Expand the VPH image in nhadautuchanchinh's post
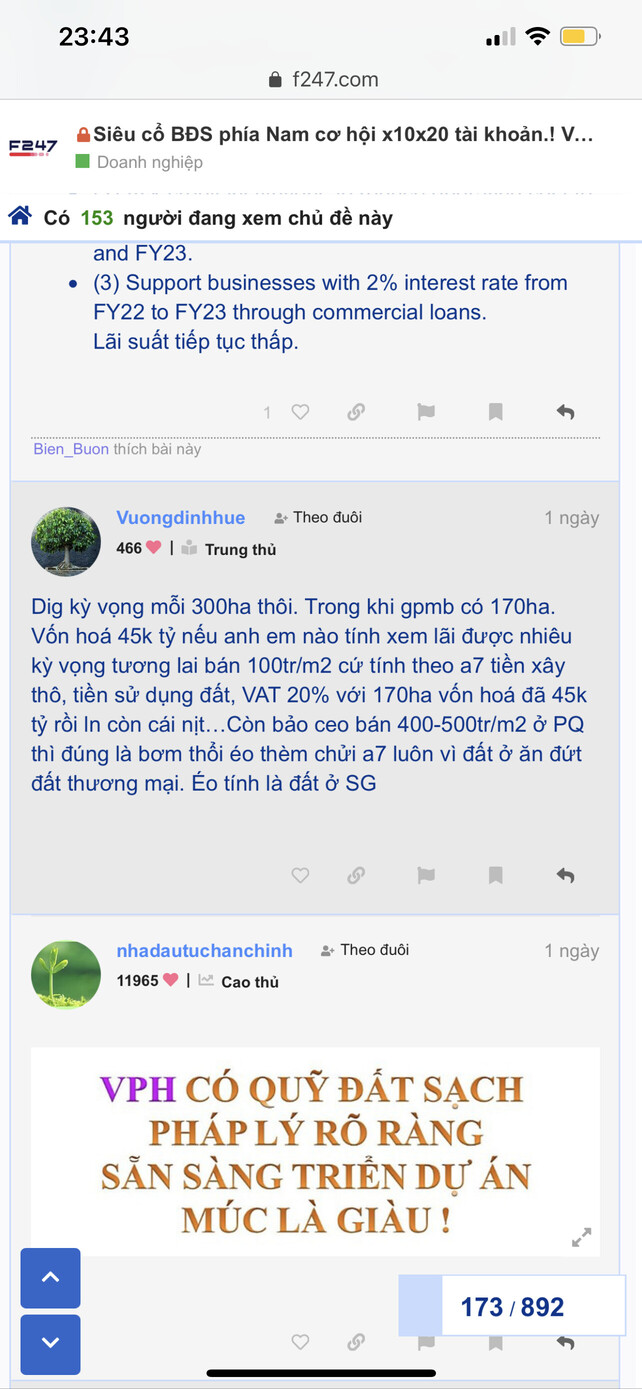642x1389 pixels. pos(581,1237)
